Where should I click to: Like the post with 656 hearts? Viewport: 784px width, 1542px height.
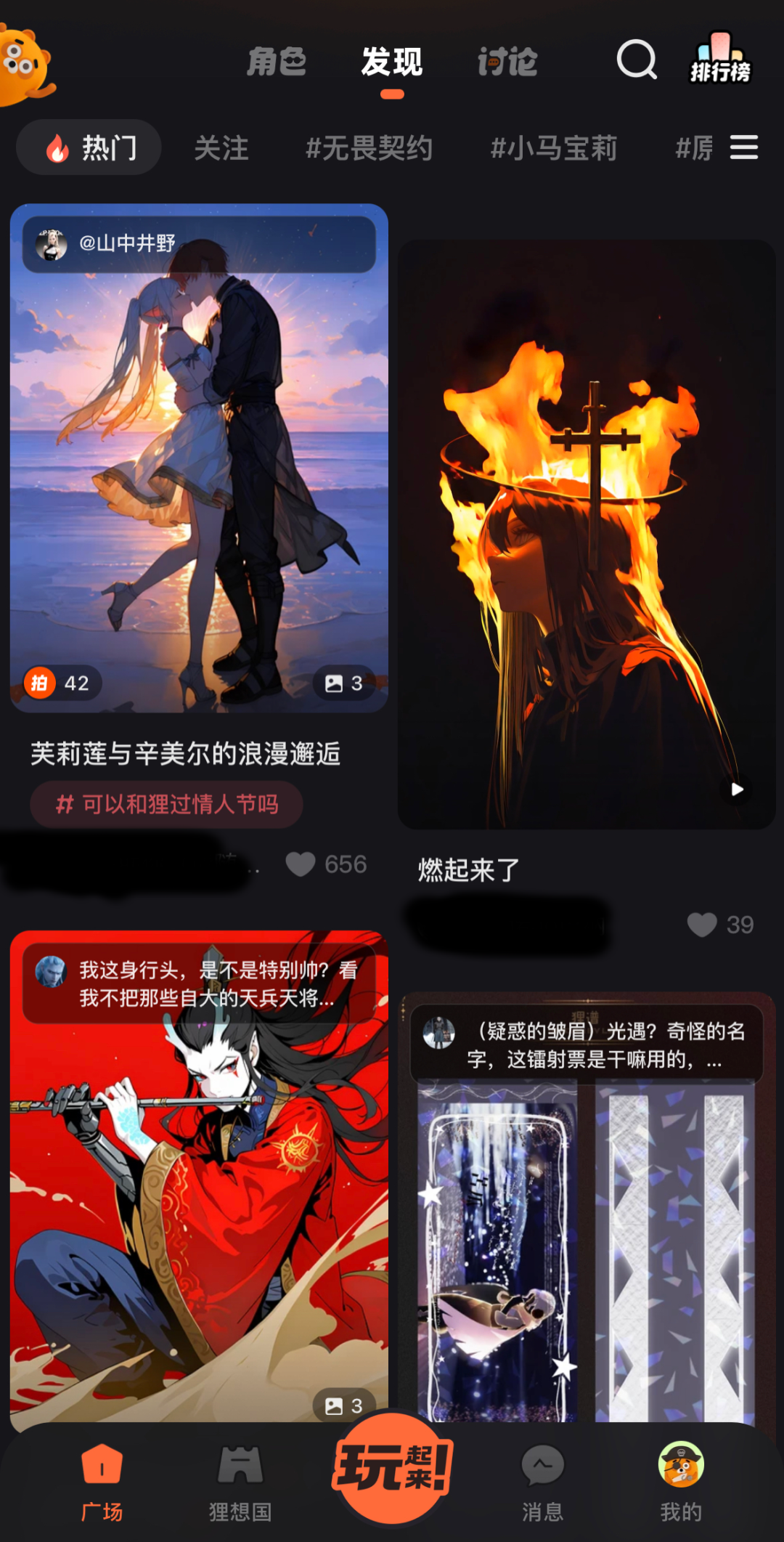[x=300, y=864]
